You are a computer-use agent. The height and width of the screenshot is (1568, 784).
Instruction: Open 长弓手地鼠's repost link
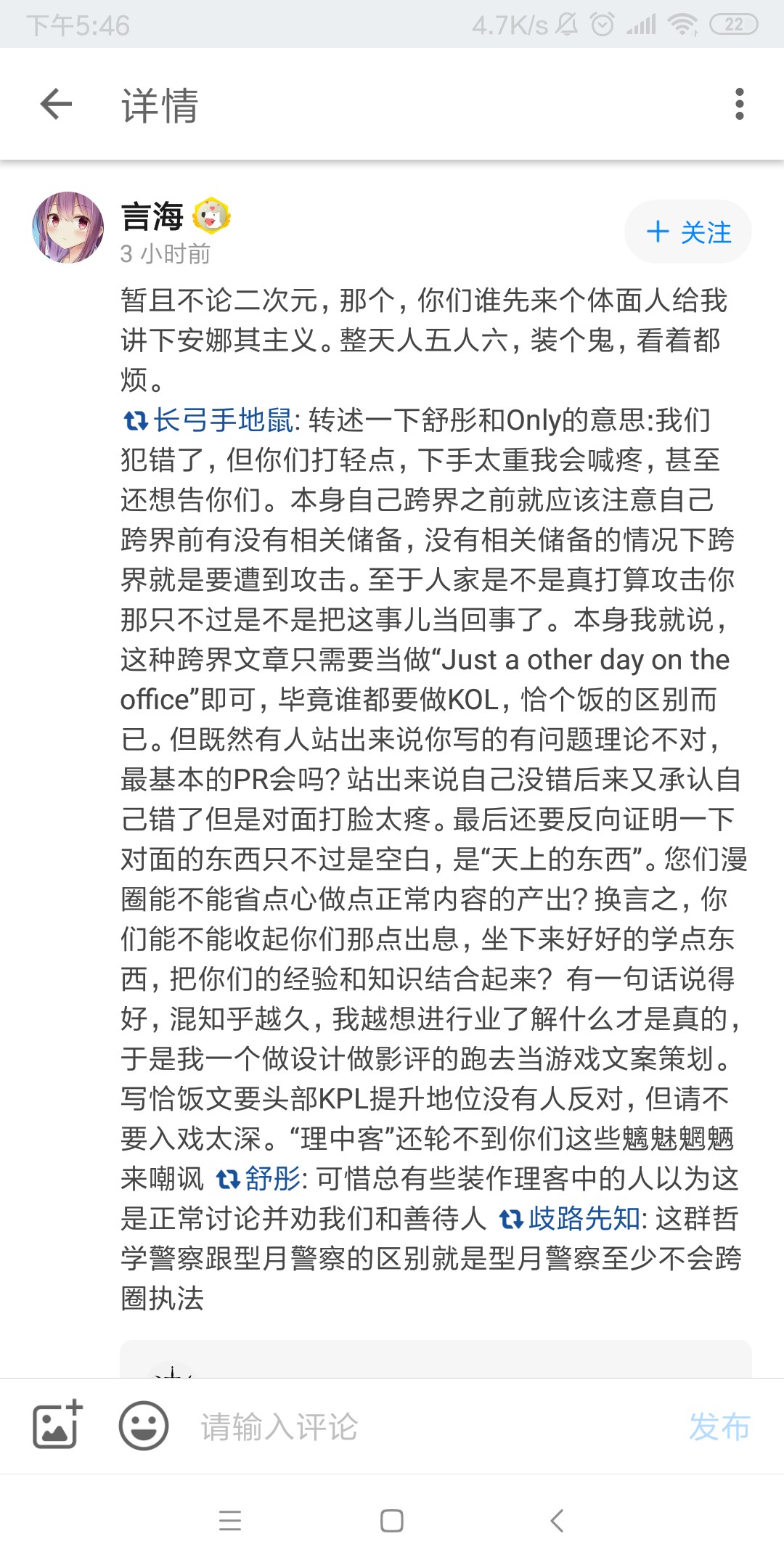click(x=222, y=420)
